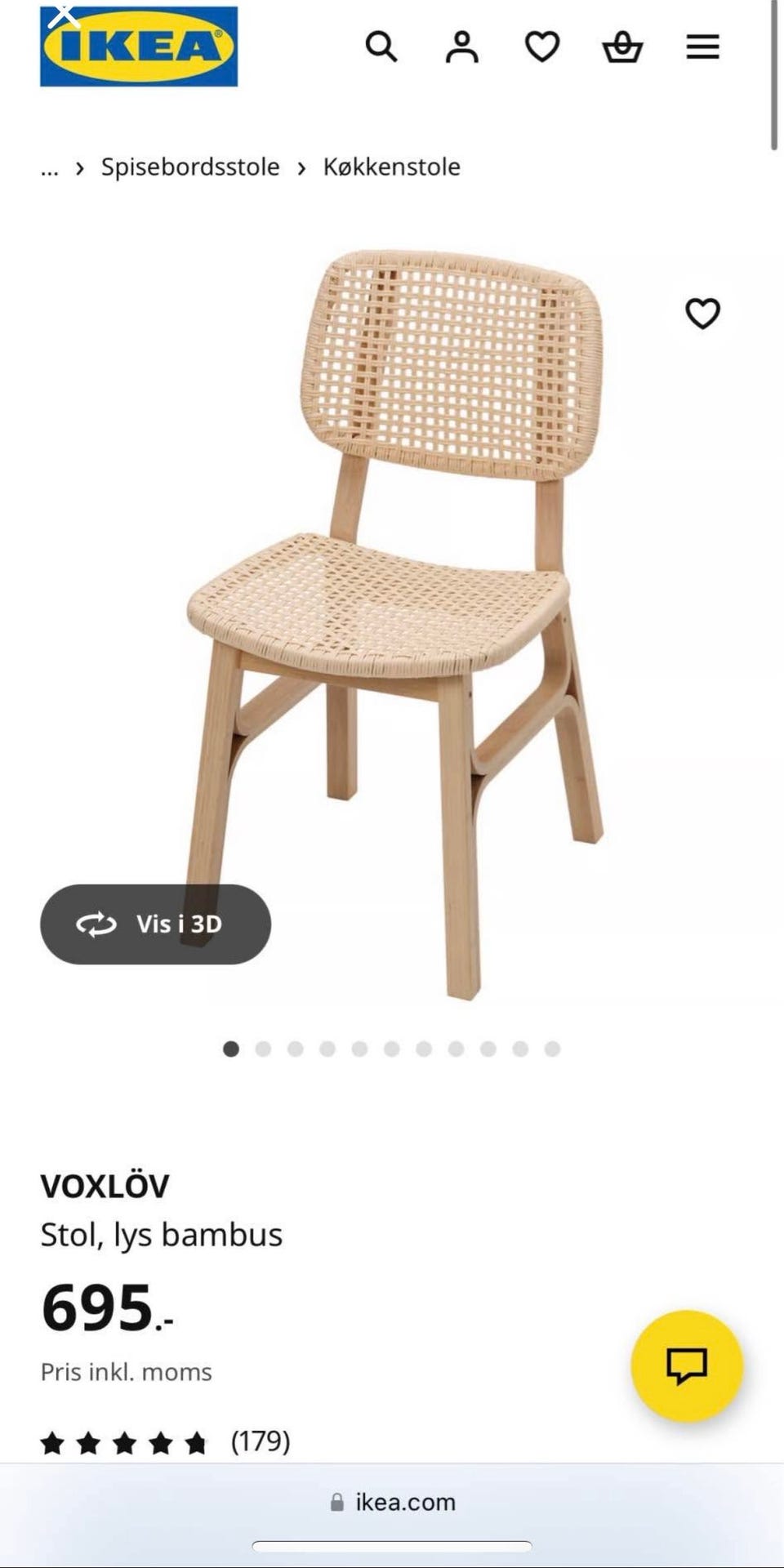Go to the Køkkenstole breadcrumb
Screen dimensions: 784x1568
(x=391, y=167)
